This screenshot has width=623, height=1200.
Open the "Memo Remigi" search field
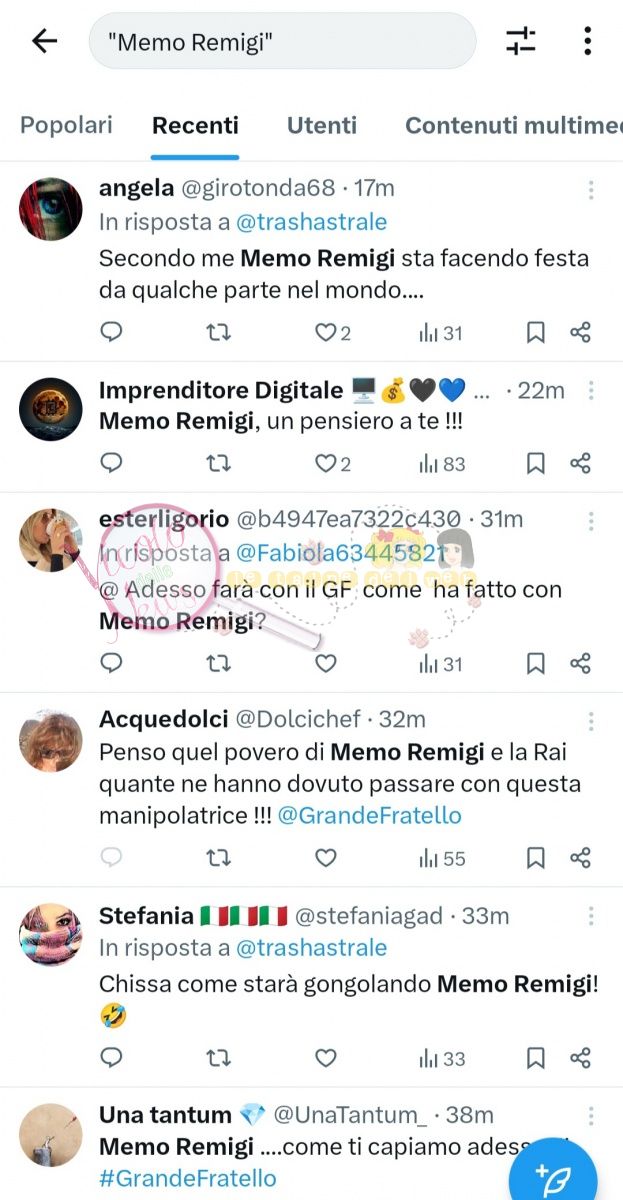[x=282, y=41]
